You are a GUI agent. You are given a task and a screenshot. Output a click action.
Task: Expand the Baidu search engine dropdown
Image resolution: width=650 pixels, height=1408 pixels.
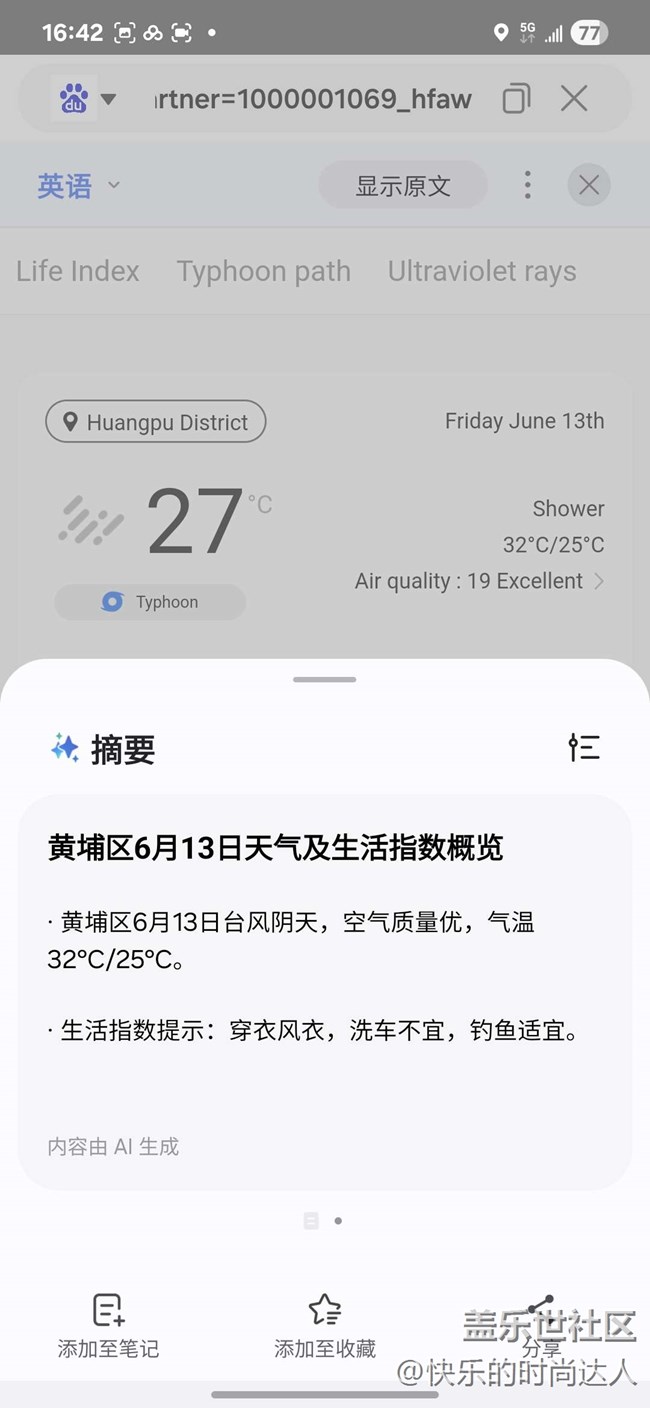pos(86,98)
